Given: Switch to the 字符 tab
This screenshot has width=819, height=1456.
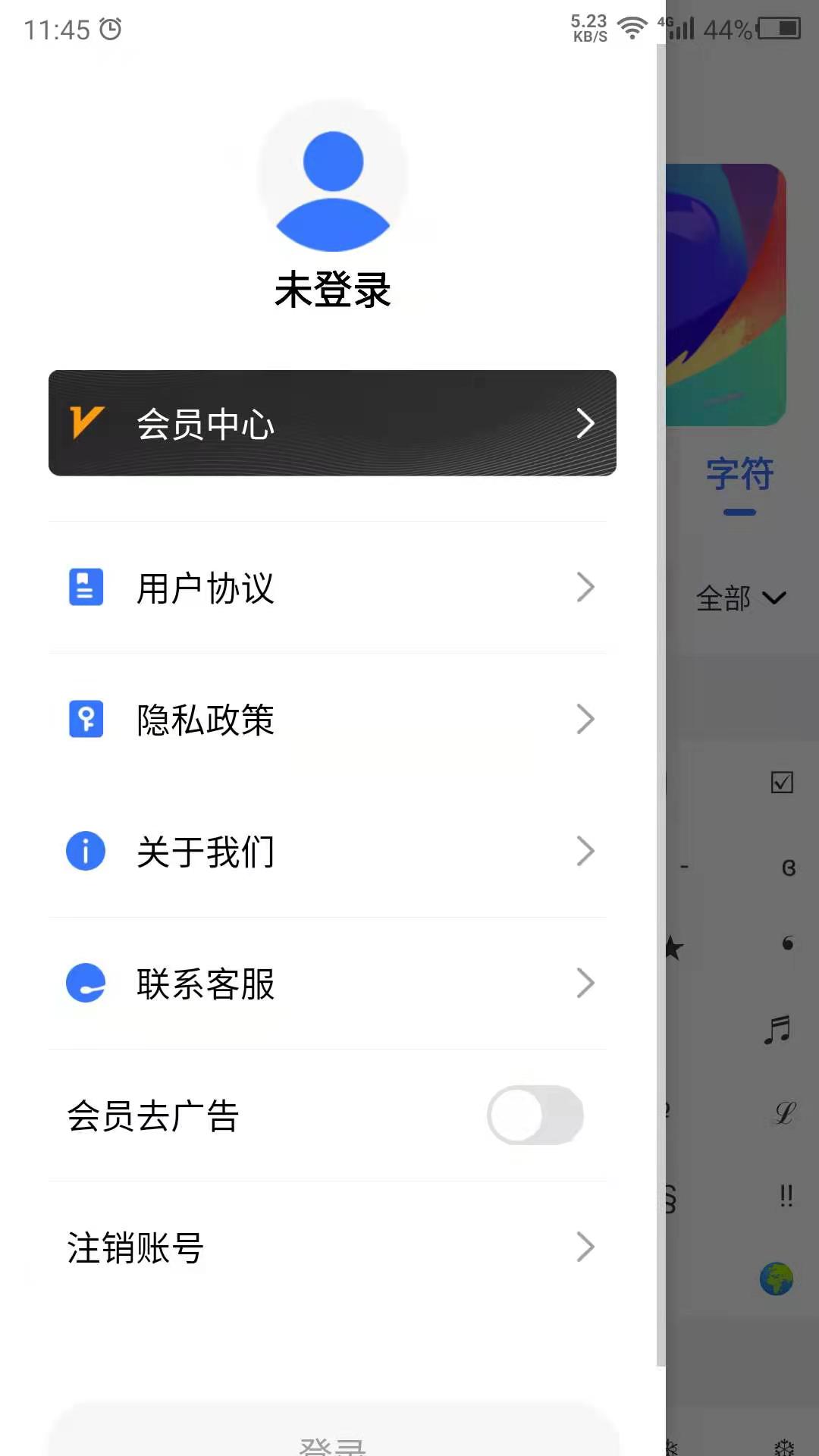Looking at the screenshot, I should 739,476.
